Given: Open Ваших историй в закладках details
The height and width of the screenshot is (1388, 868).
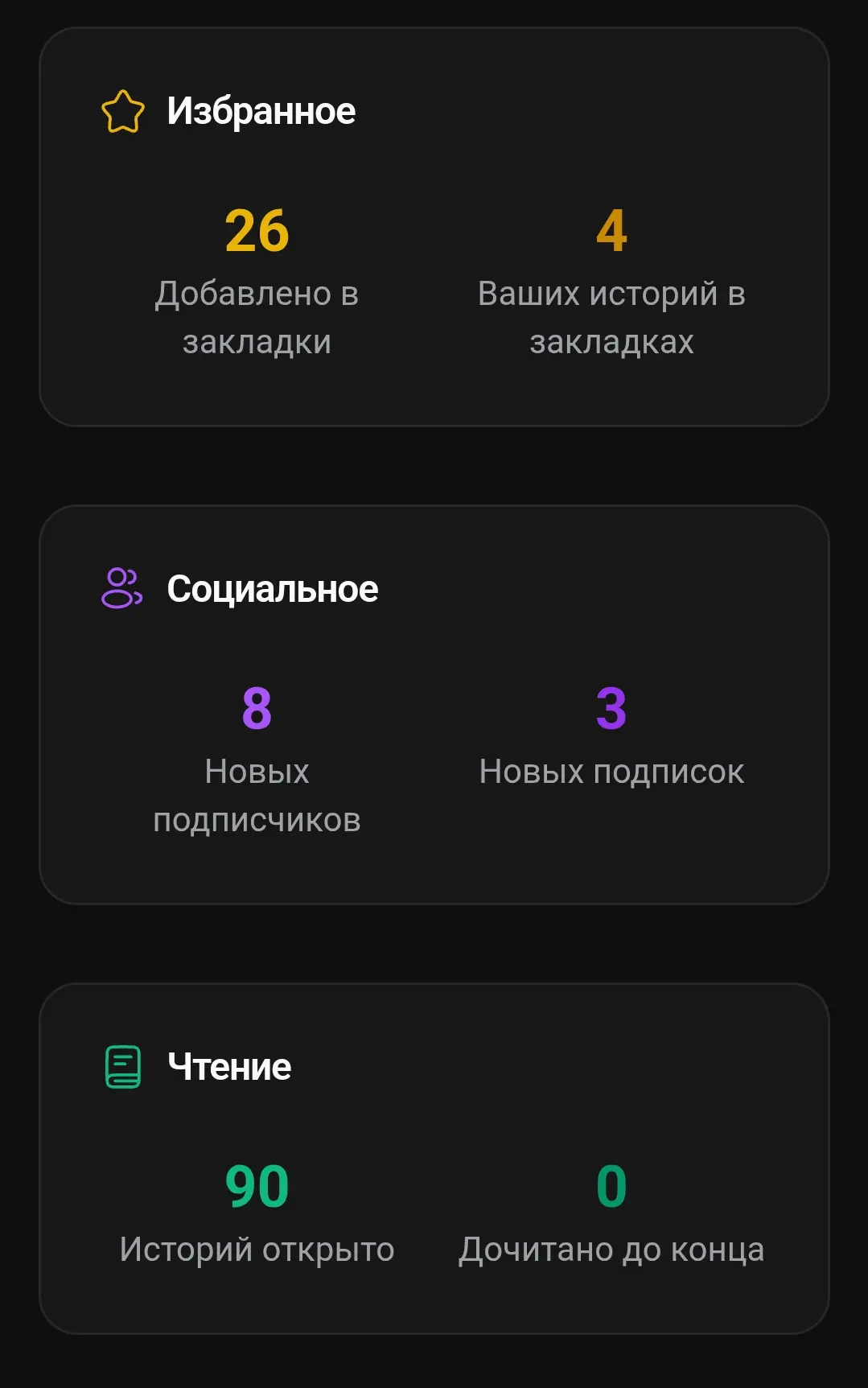Looking at the screenshot, I should 611,318.
